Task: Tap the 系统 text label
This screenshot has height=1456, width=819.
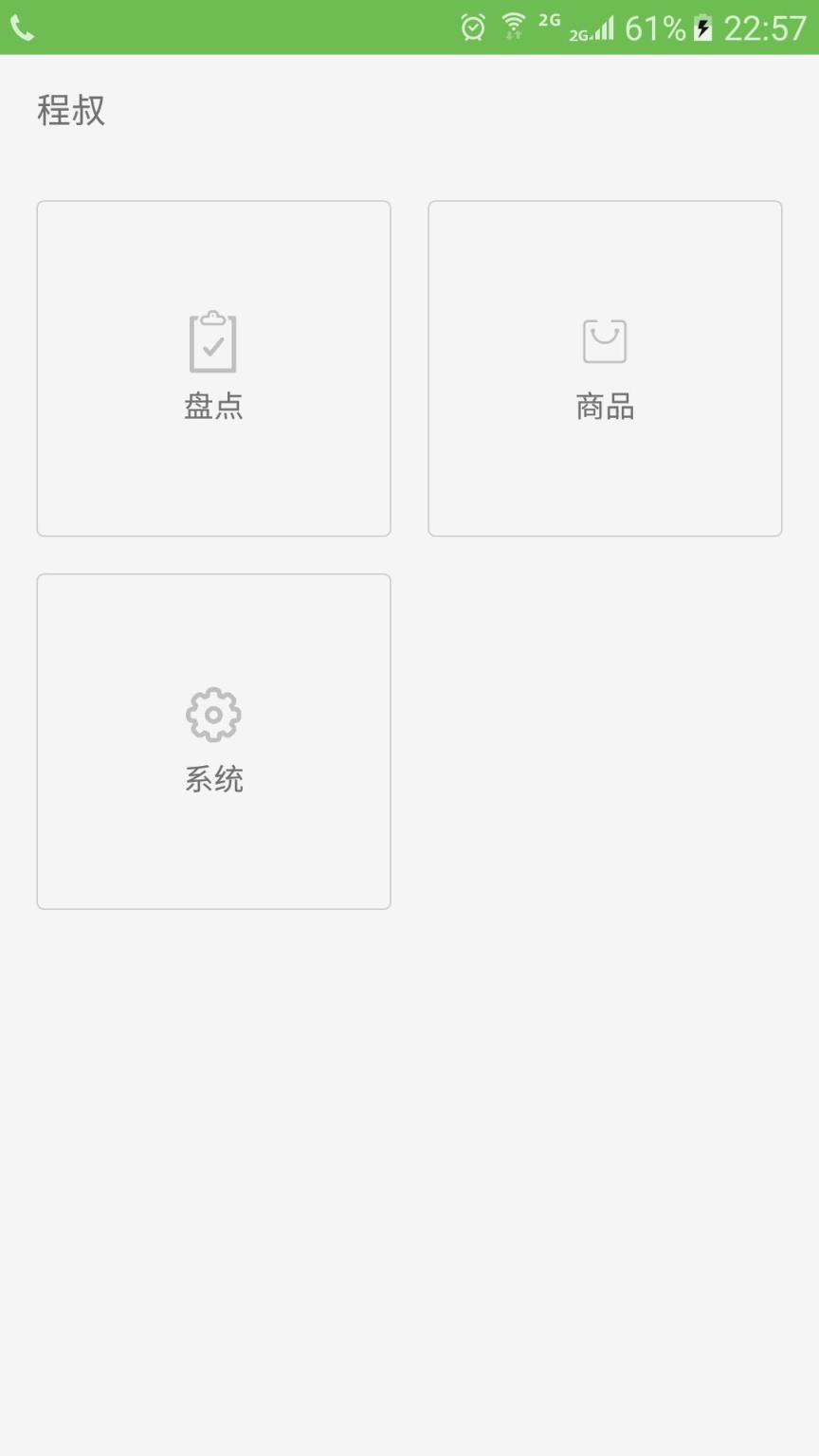Action: 213,779
